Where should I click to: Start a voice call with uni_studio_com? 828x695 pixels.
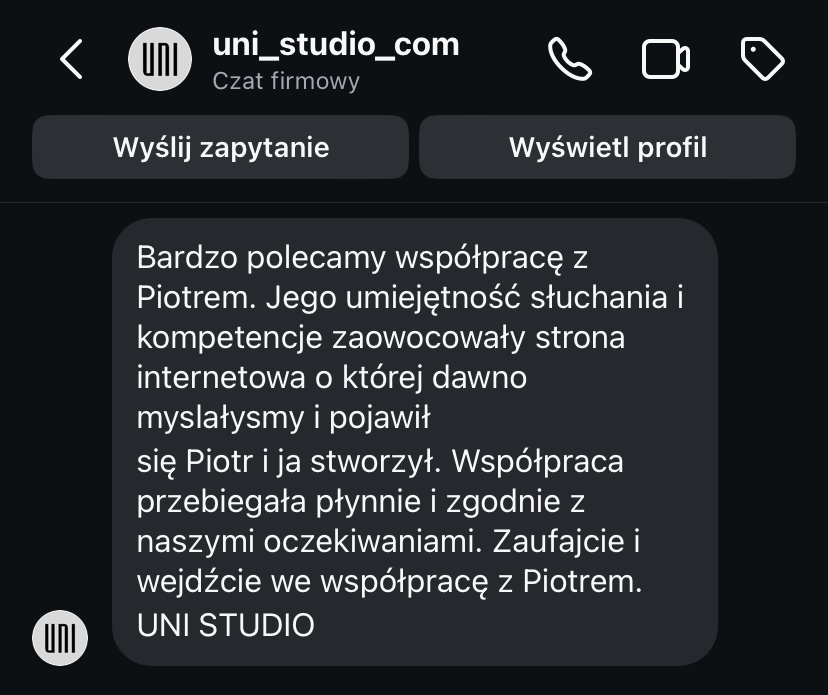(570, 60)
